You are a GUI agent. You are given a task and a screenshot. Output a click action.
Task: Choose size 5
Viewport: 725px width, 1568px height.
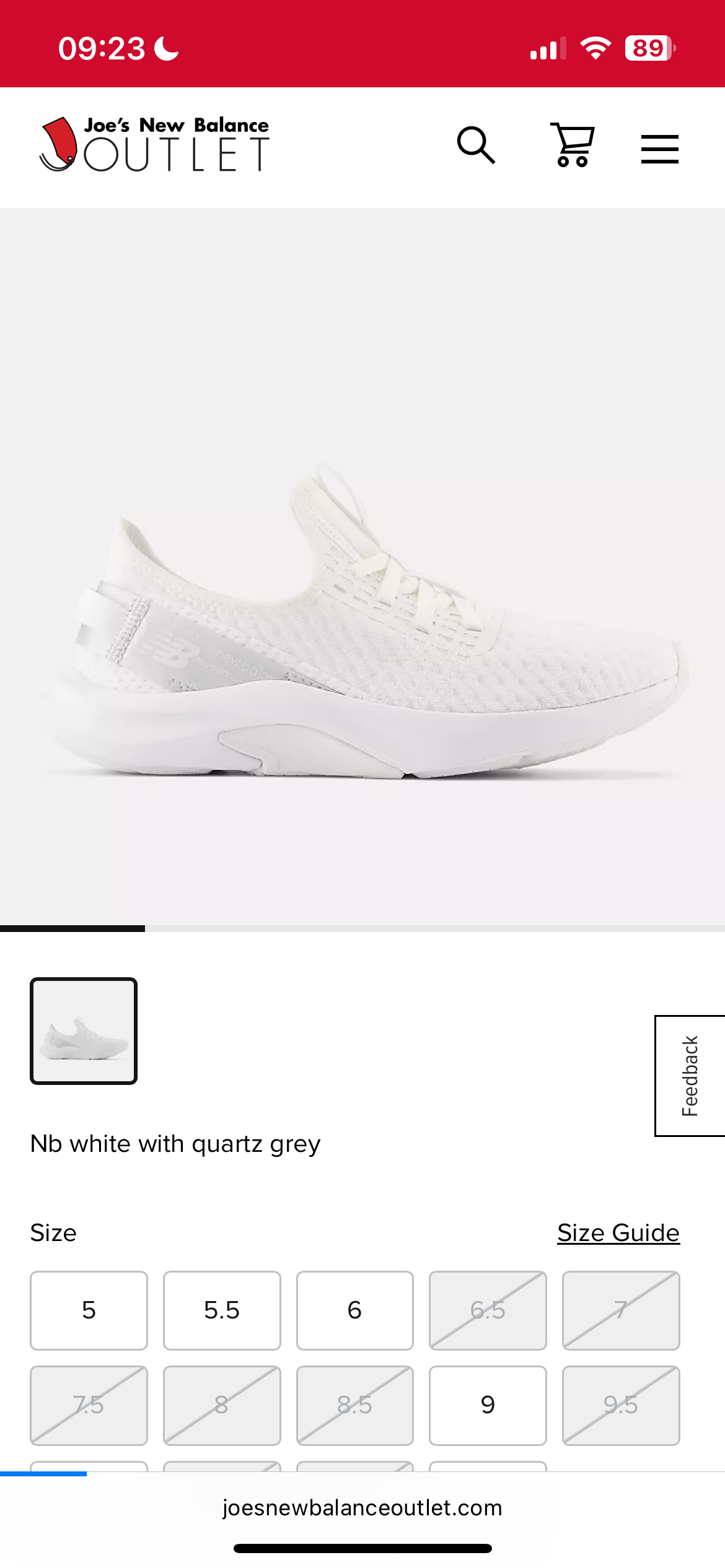[89, 1310]
